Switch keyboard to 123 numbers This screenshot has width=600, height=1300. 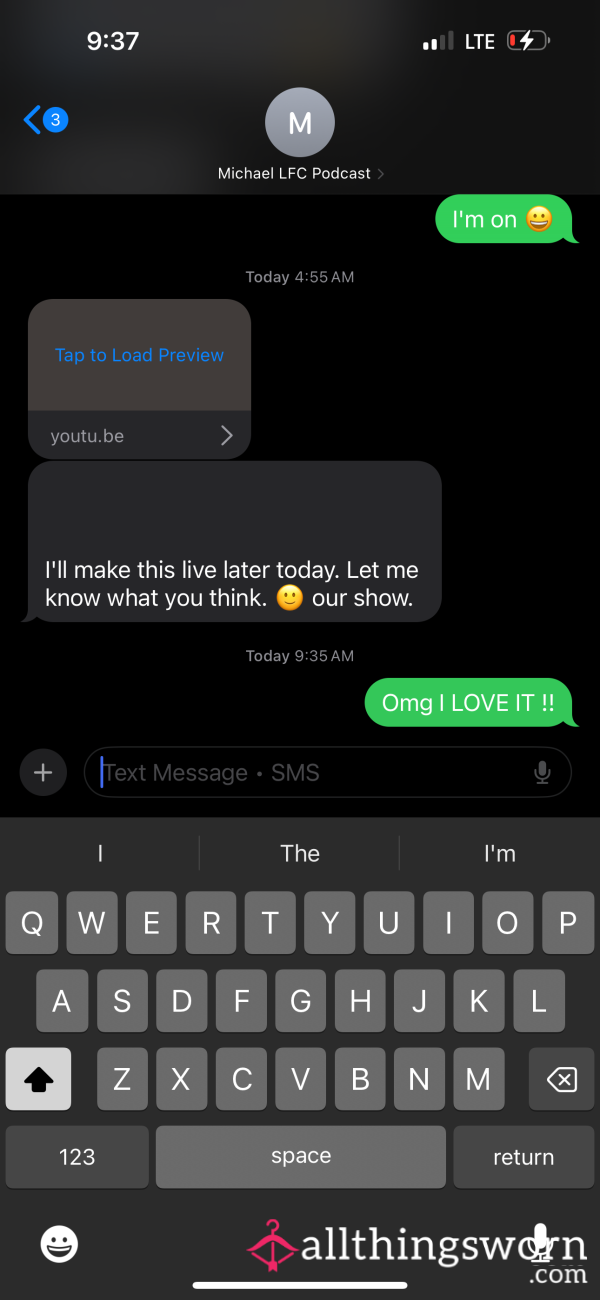(x=77, y=1157)
